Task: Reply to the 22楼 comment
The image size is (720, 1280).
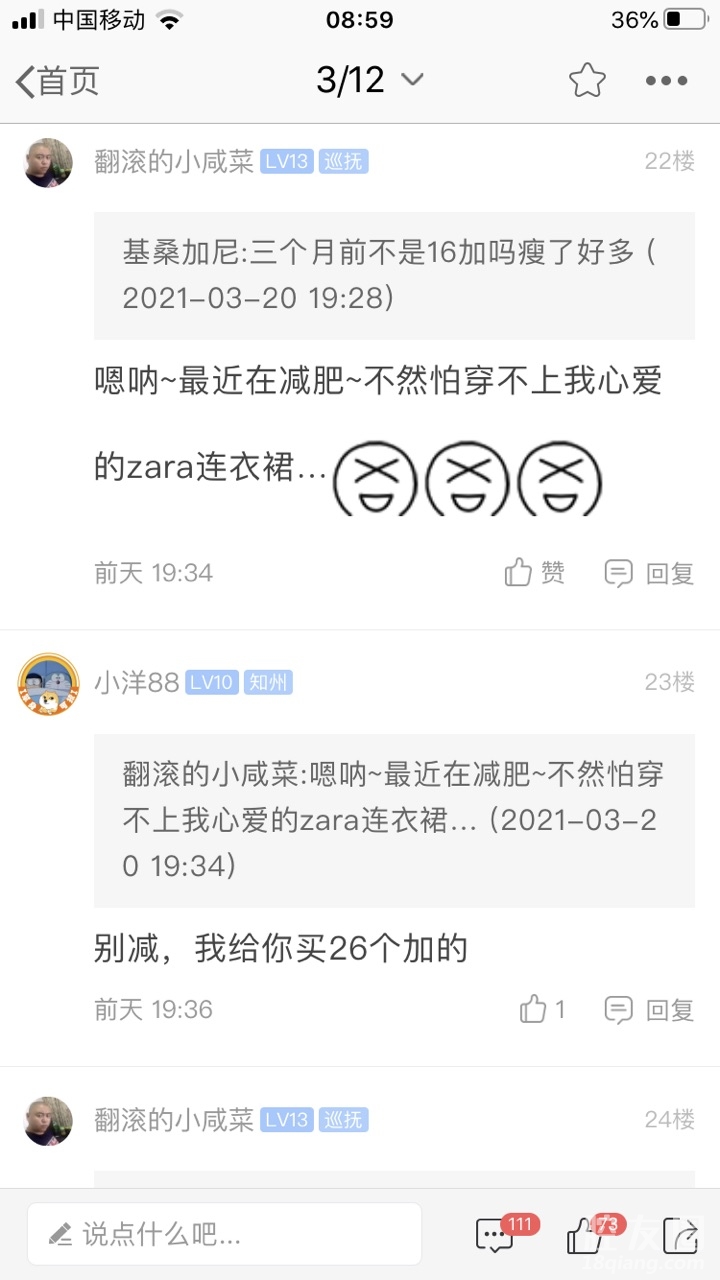Action: pos(649,573)
